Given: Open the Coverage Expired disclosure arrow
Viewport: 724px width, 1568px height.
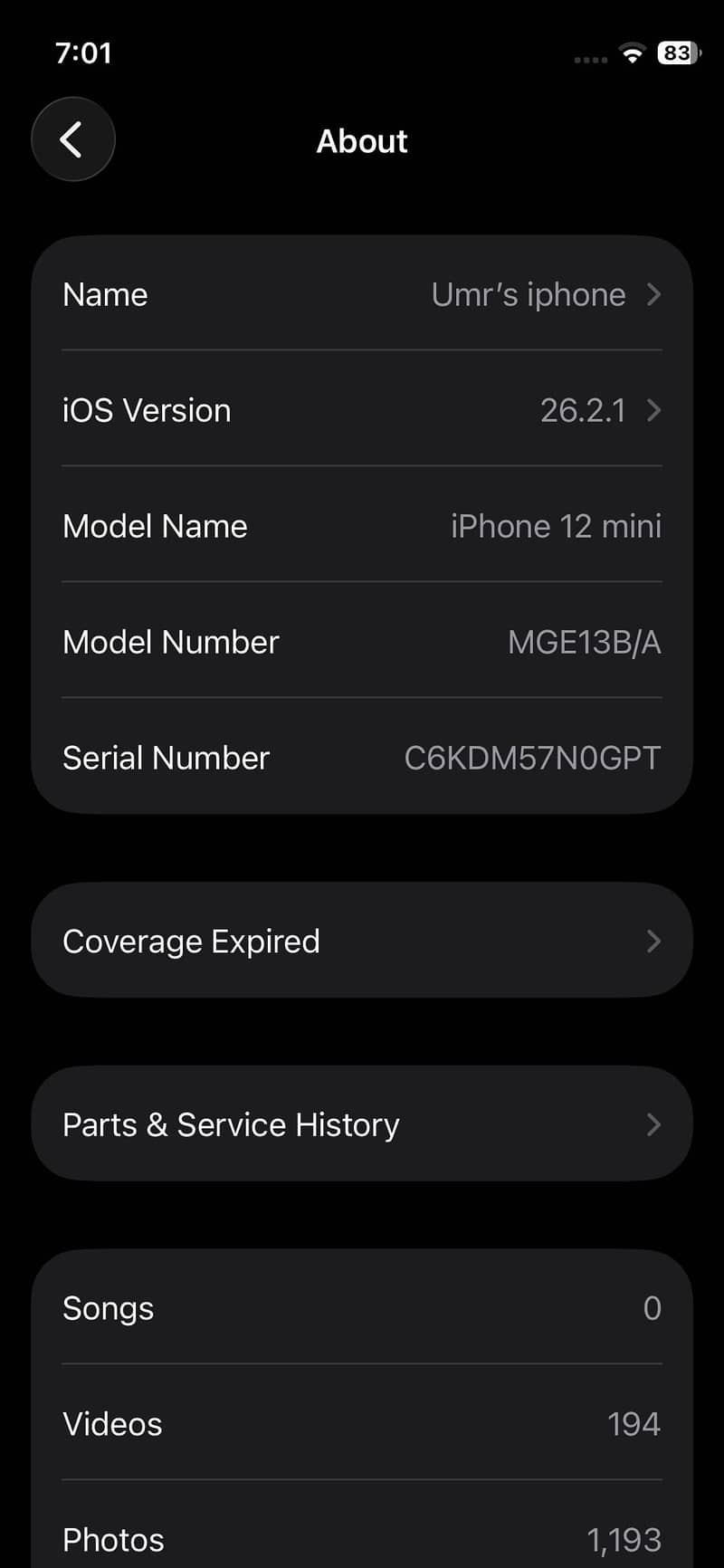Looking at the screenshot, I should (x=653, y=942).
